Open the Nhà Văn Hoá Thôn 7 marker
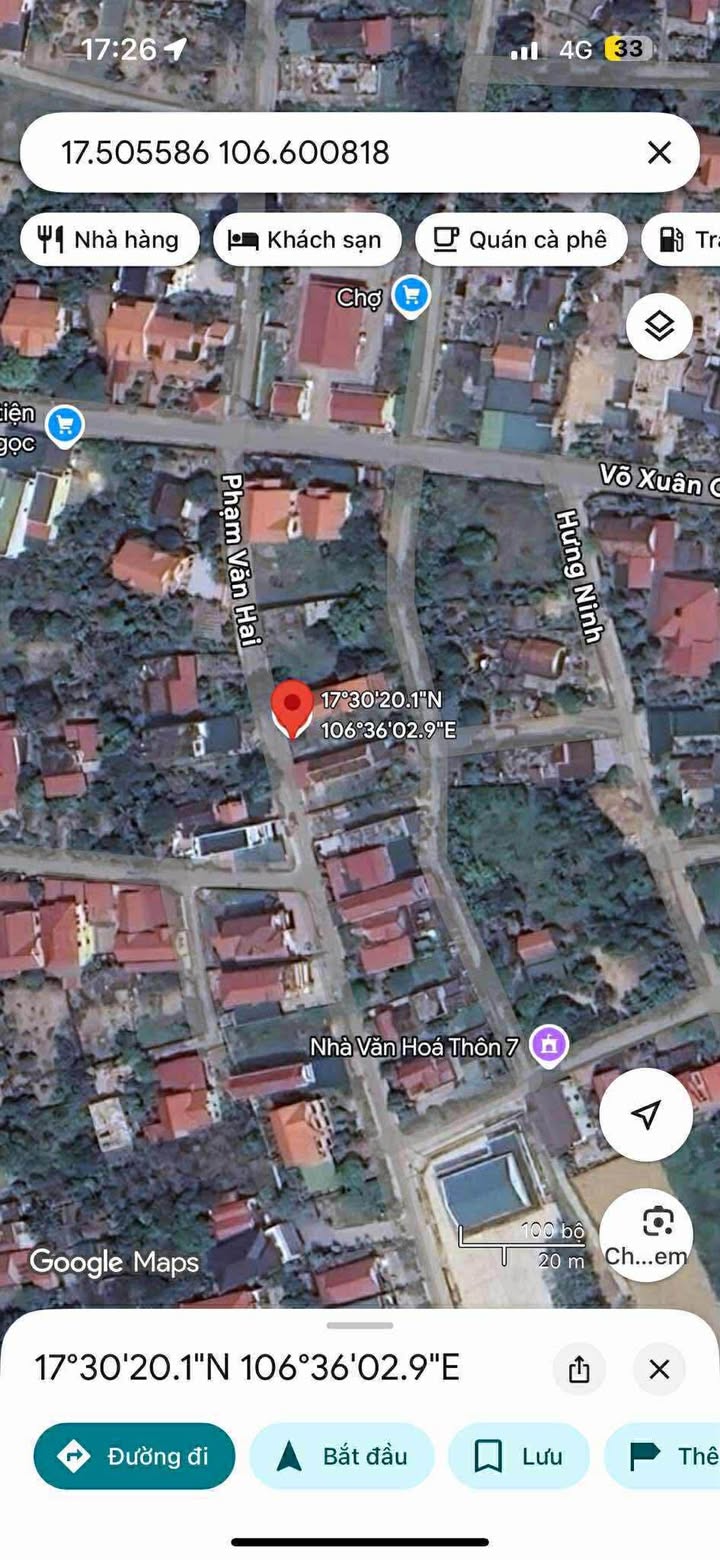This screenshot has height=1560, width=720. 548,1046
